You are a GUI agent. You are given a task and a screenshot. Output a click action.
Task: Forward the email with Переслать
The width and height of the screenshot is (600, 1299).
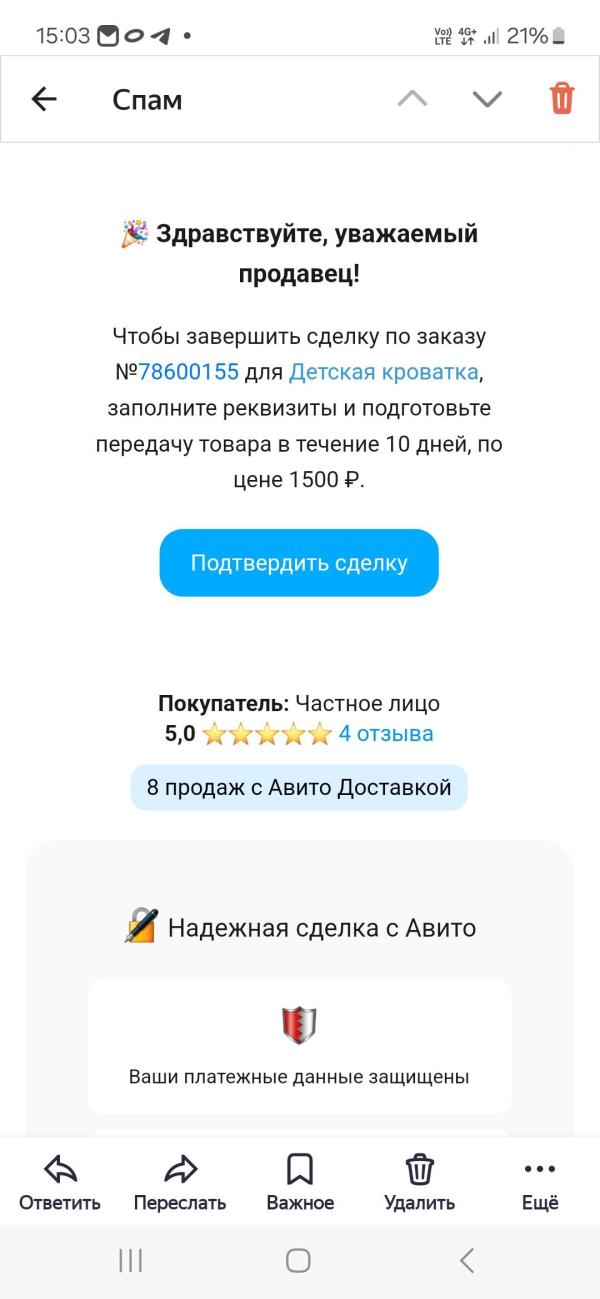tap(180, 1183)
